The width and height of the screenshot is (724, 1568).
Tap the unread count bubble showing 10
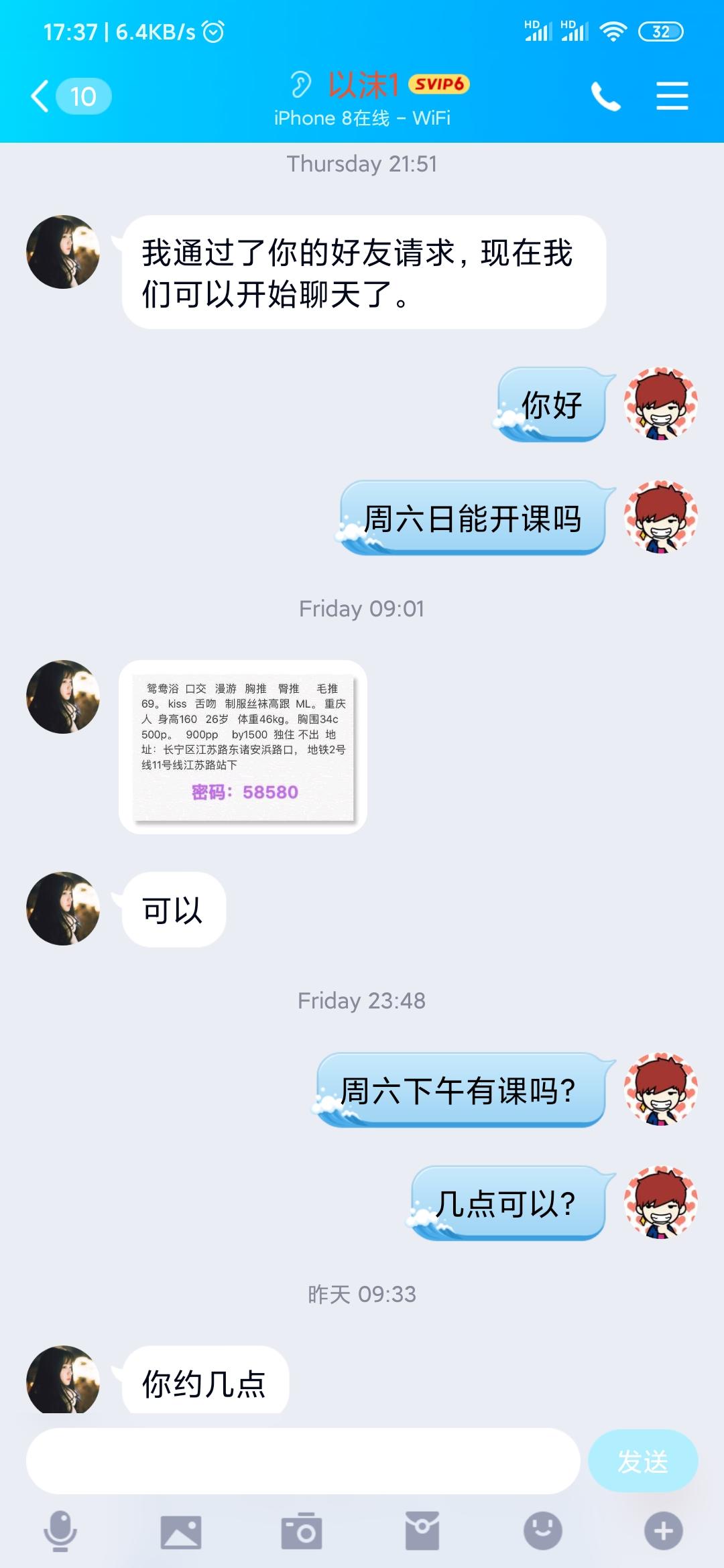(83, 96)
